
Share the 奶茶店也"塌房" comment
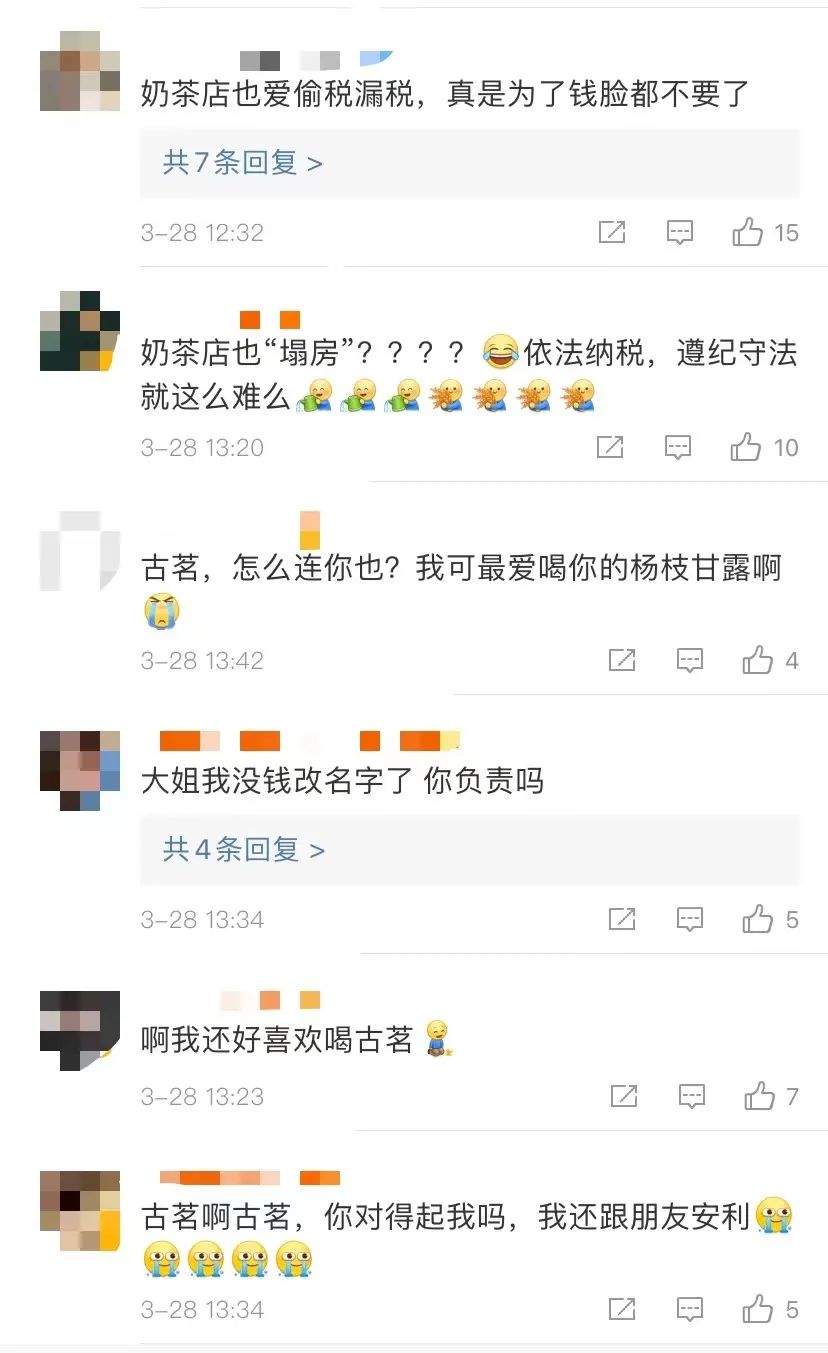point(610,447)
